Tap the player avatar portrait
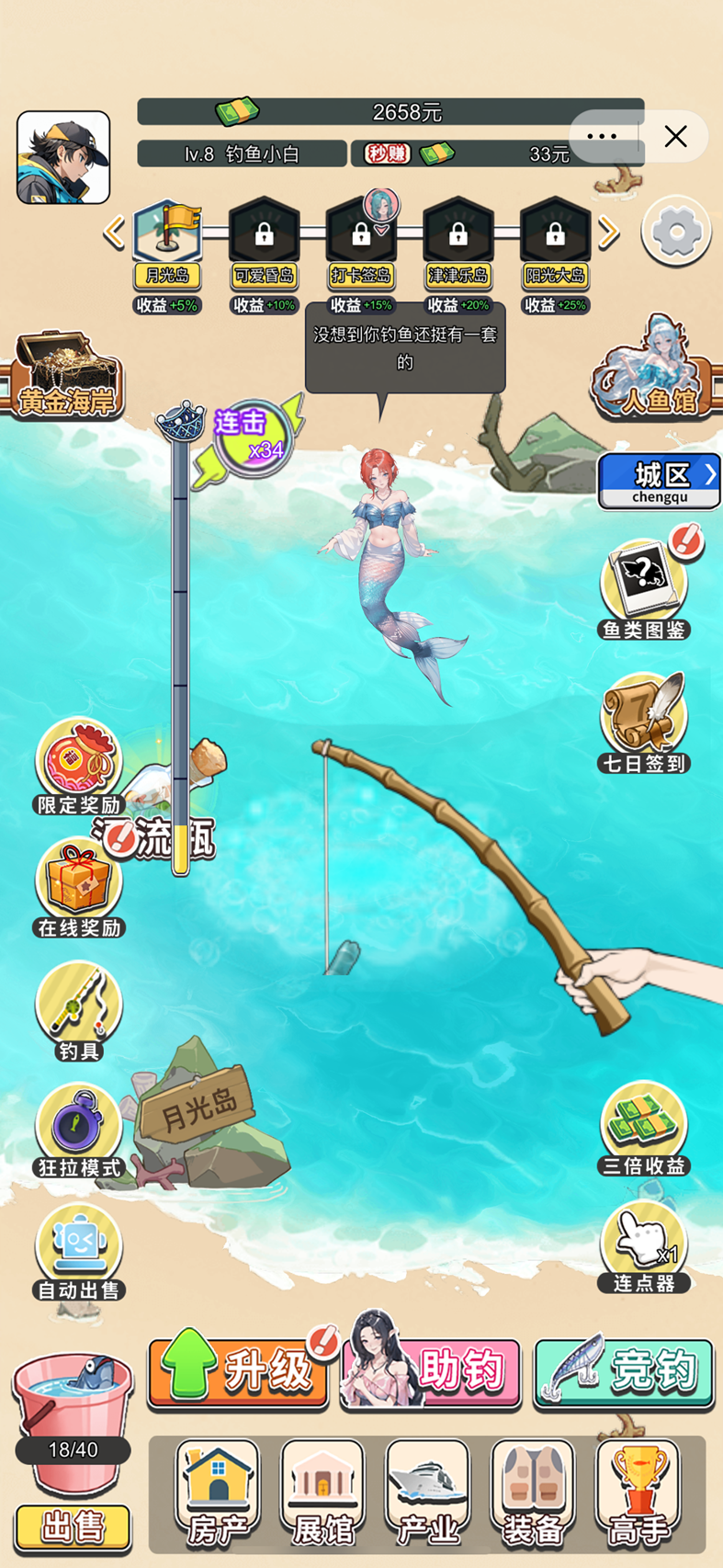The height and width of the screenshot is (1568, 723). [x=63, y=157]
